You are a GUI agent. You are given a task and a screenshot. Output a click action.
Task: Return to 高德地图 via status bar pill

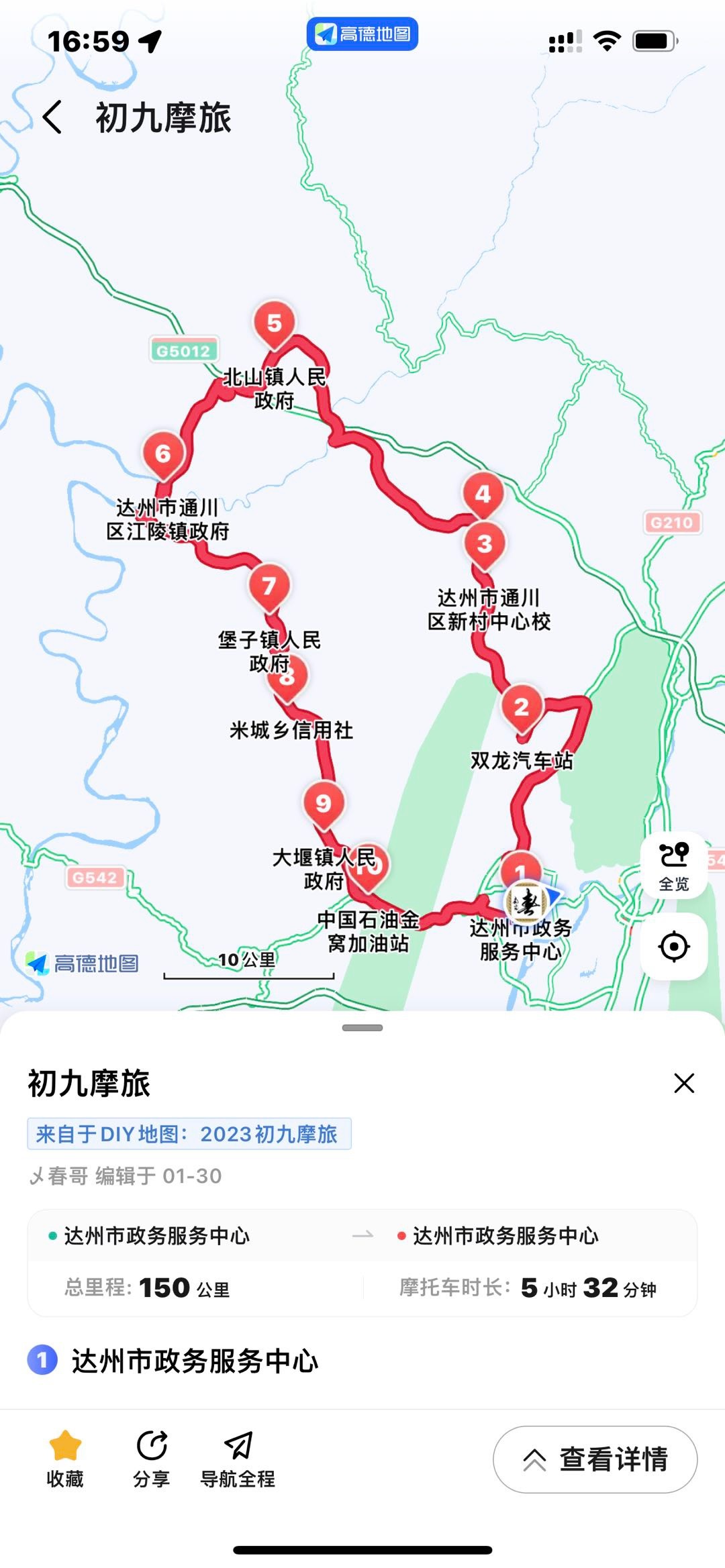pos(362,34)
